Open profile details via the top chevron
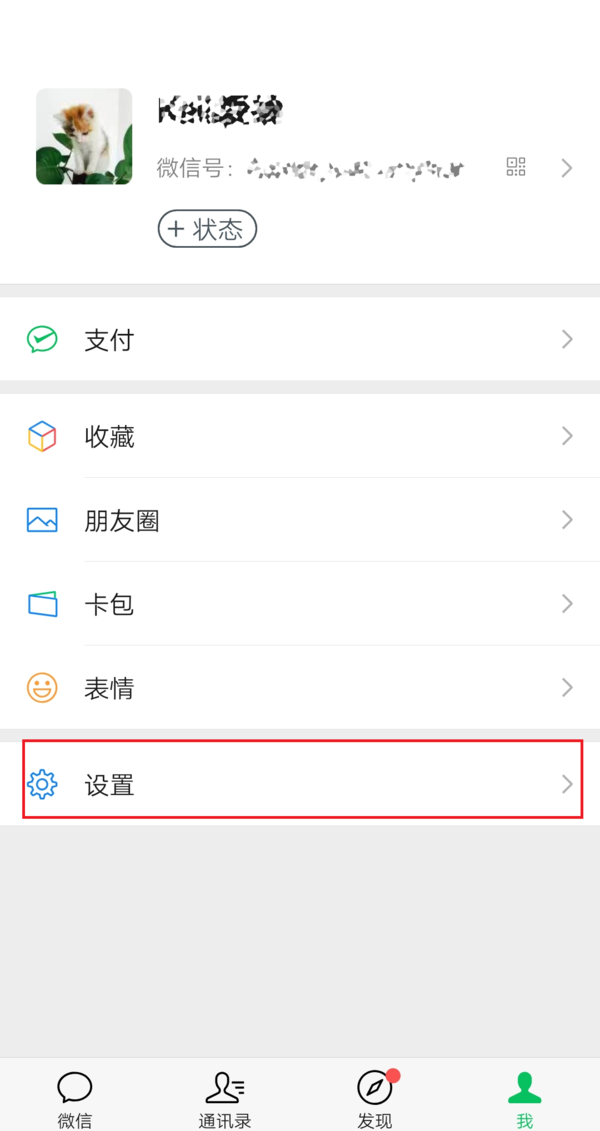The width and height of the screenshot is (600, 1131). point(567,167)
